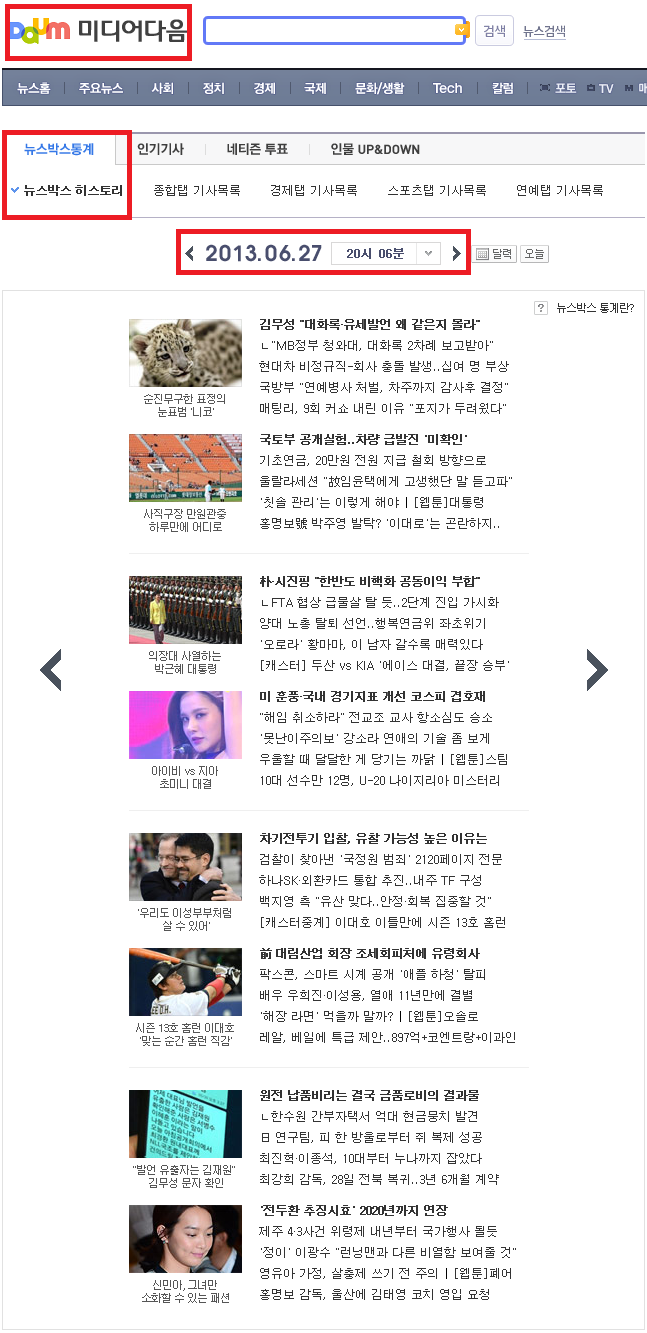This screenshot has width=647, height=1333.
Task: Open the 경제 news section
Action: pyautogui.click(x=264, y=88)
